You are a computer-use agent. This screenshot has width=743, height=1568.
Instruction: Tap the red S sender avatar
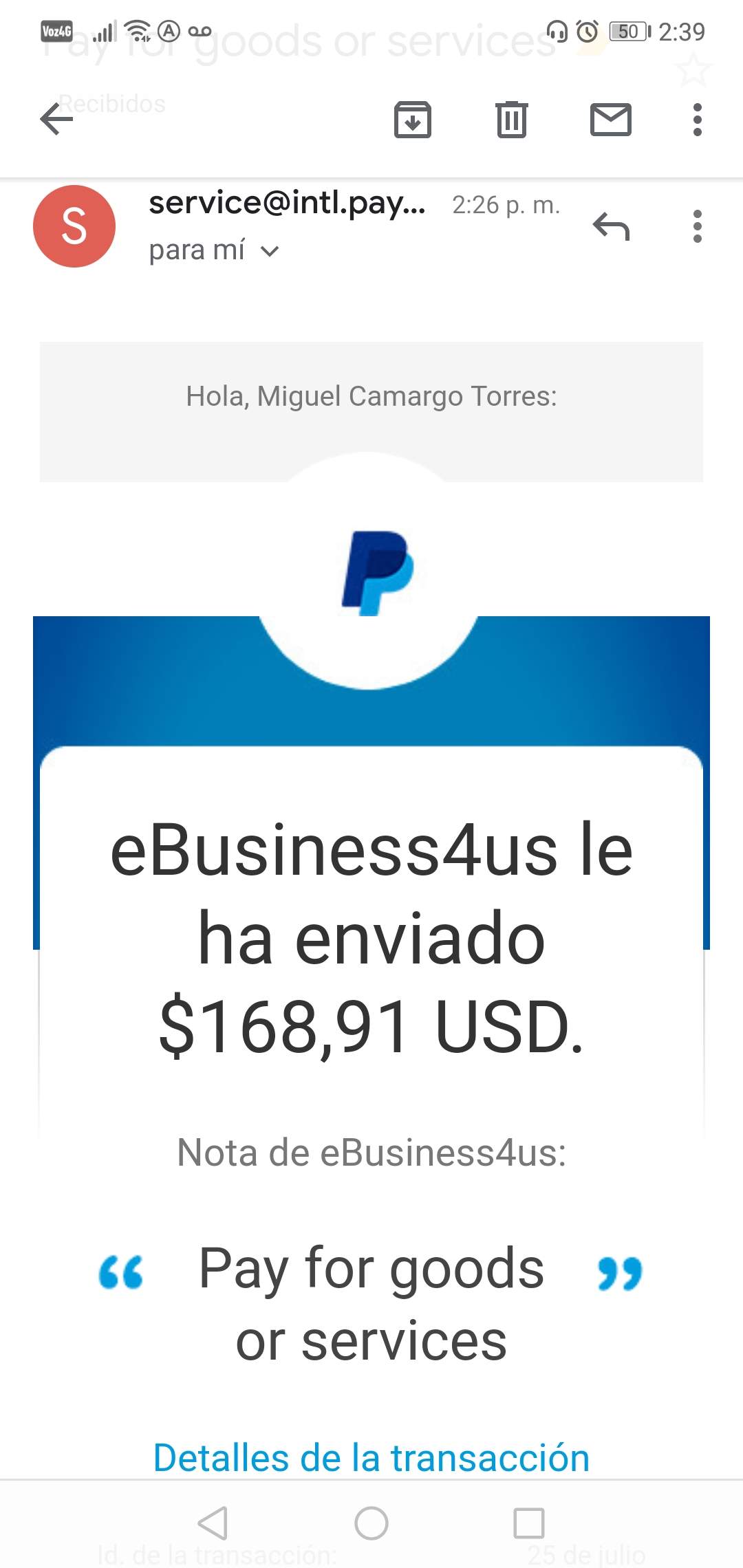tap(74, 226)
